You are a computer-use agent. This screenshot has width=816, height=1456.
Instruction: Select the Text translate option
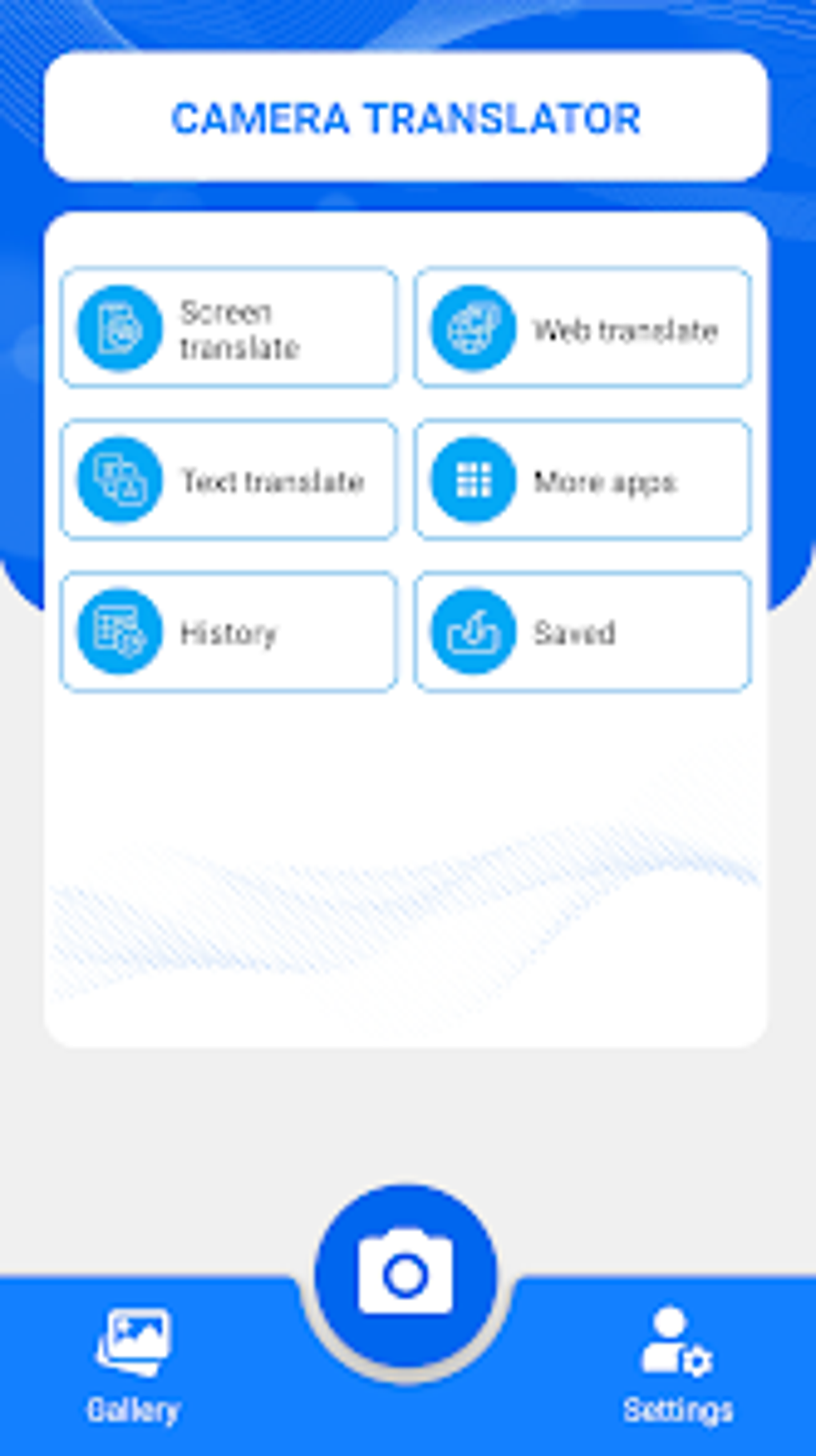[229, 479]
